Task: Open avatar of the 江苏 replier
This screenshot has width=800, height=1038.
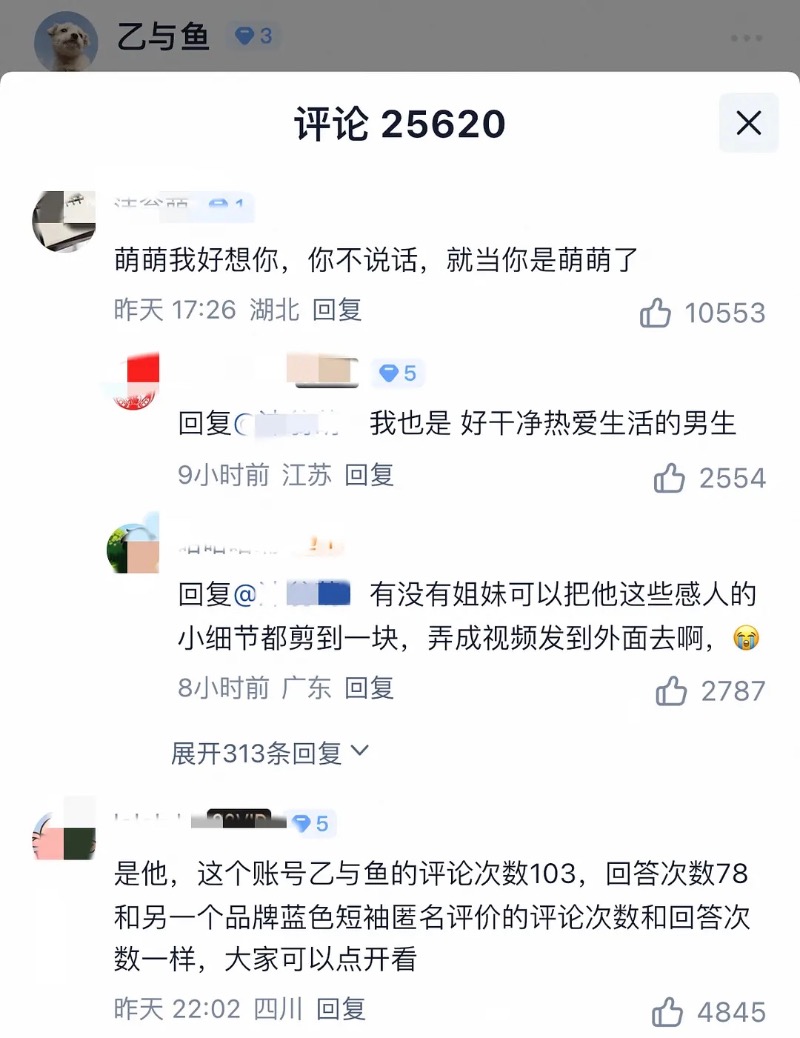Action: 133,383
